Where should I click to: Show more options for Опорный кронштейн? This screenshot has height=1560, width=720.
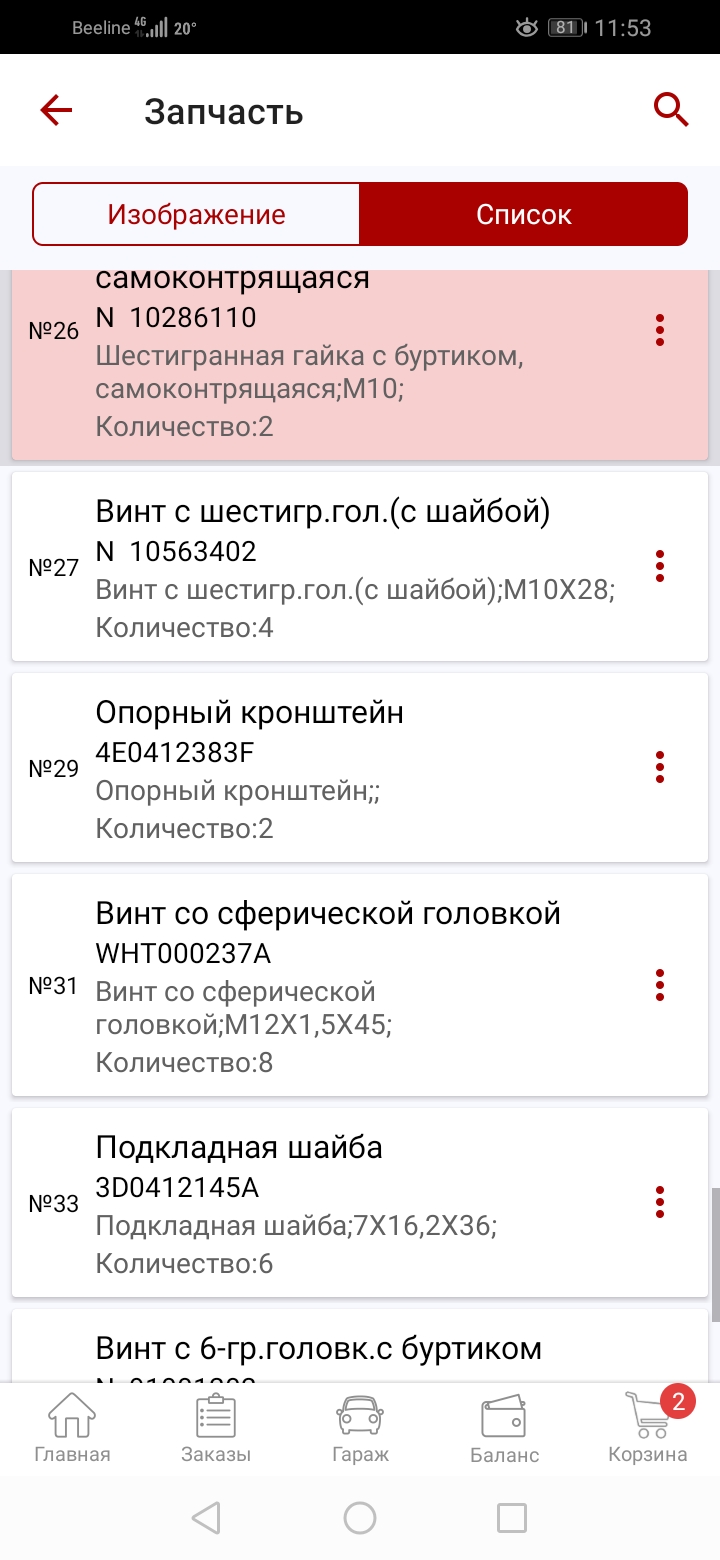659,767
